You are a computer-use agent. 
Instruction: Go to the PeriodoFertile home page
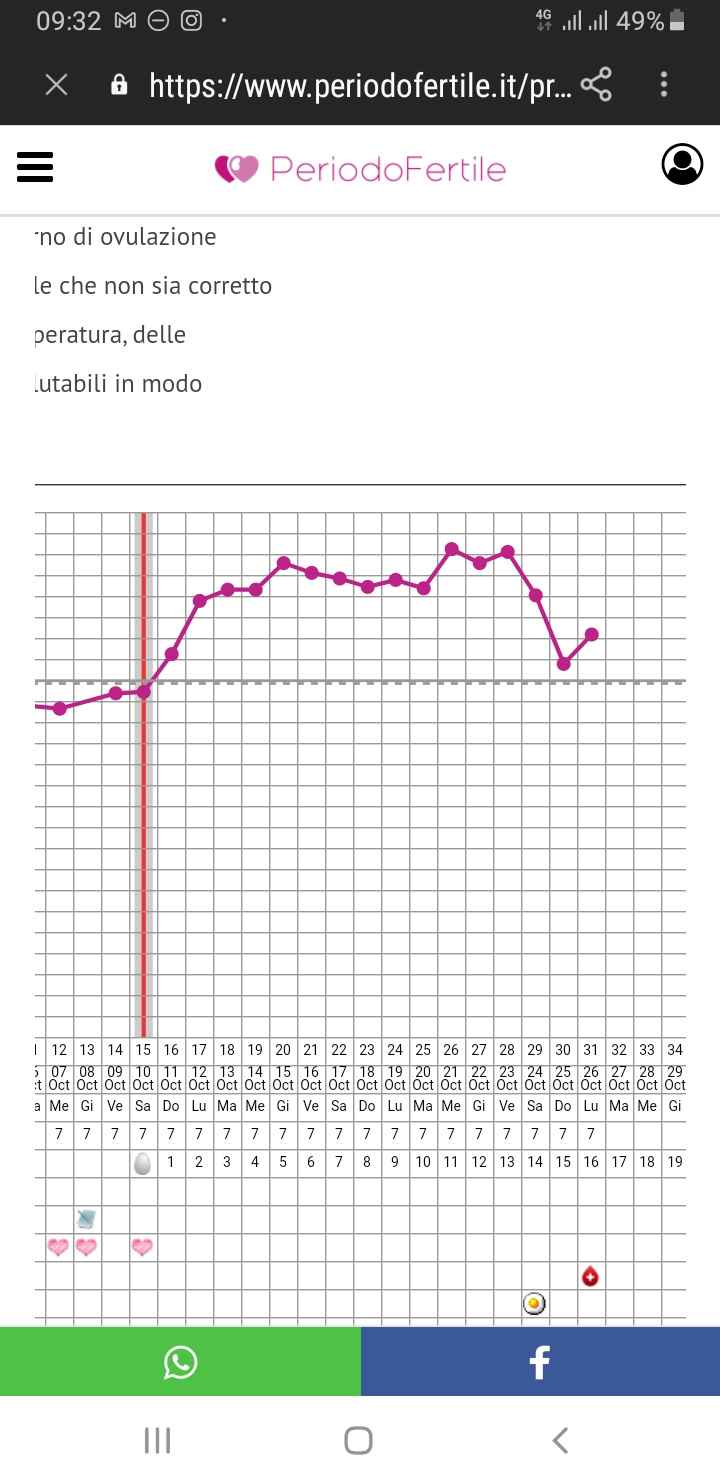(x=360, y=169)
